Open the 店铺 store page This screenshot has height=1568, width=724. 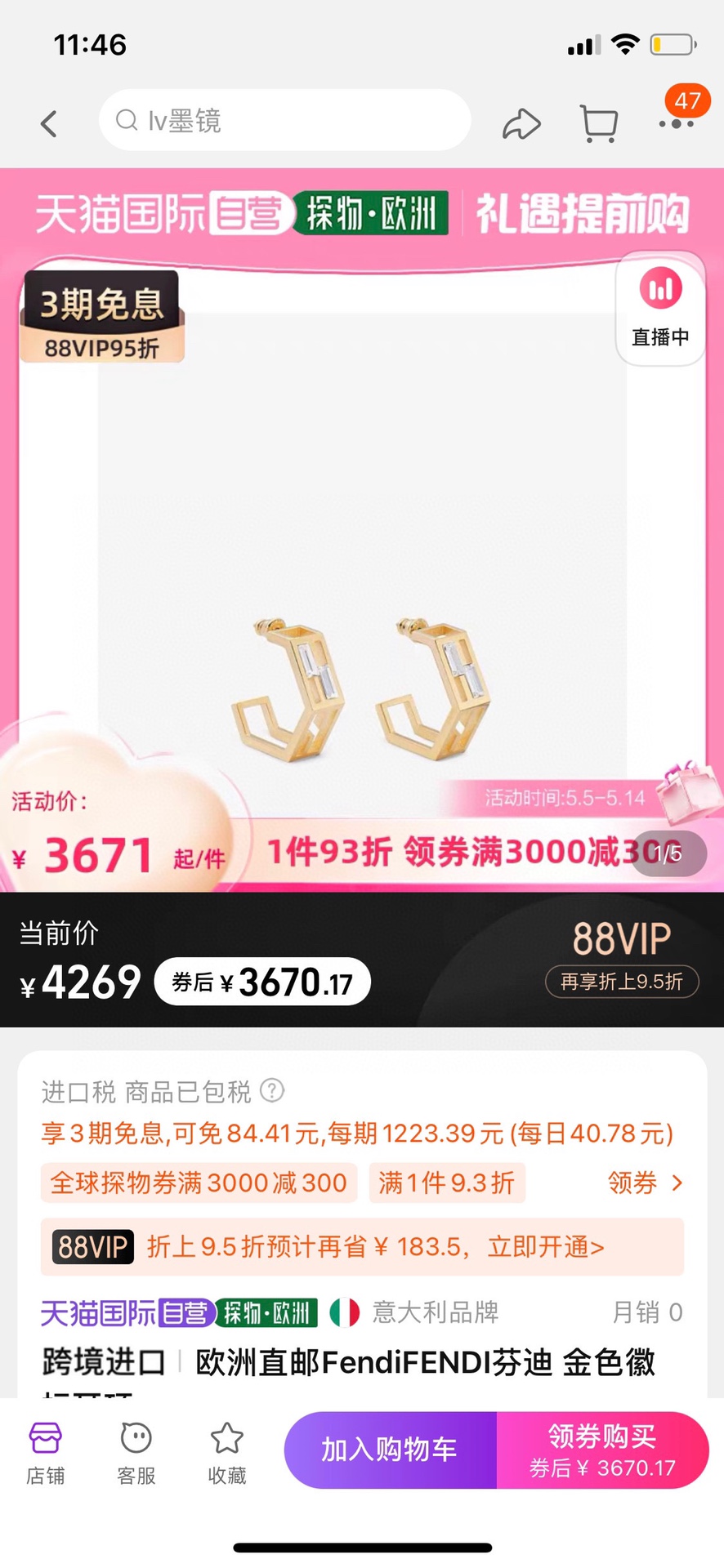46,1452
